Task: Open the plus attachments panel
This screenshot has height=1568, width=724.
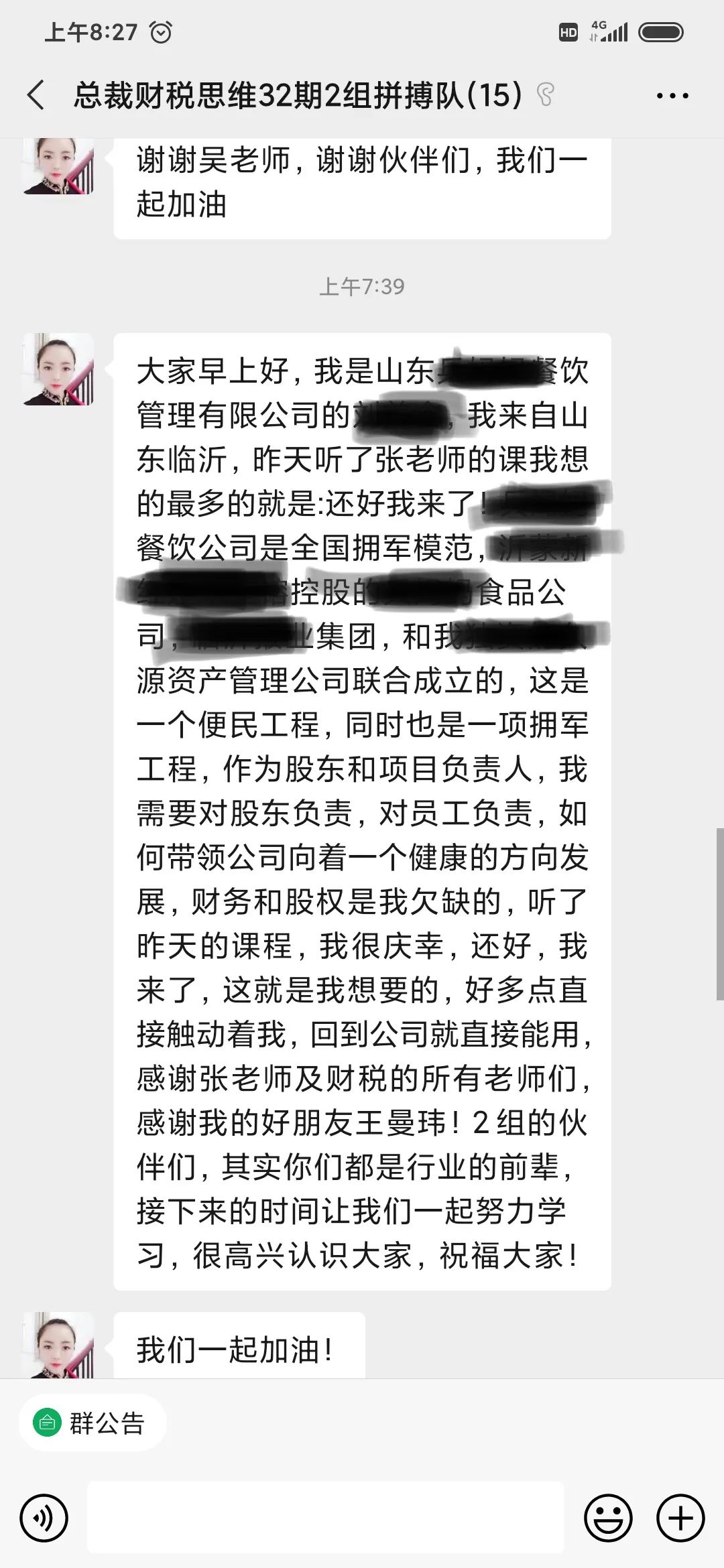Action: [680, 1518]
